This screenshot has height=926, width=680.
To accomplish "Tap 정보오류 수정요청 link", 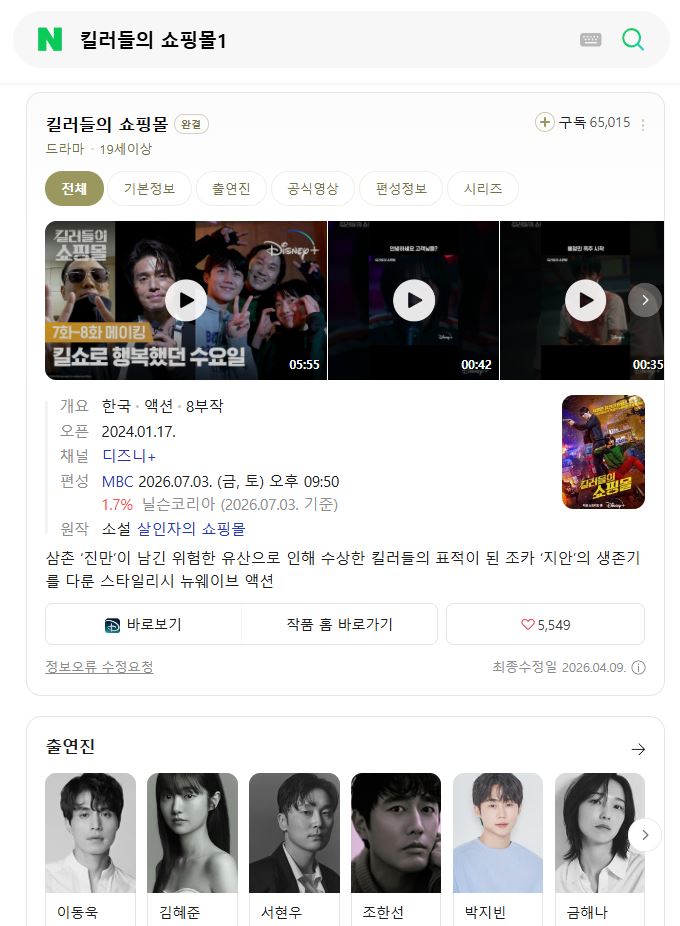I will [99, 667].
